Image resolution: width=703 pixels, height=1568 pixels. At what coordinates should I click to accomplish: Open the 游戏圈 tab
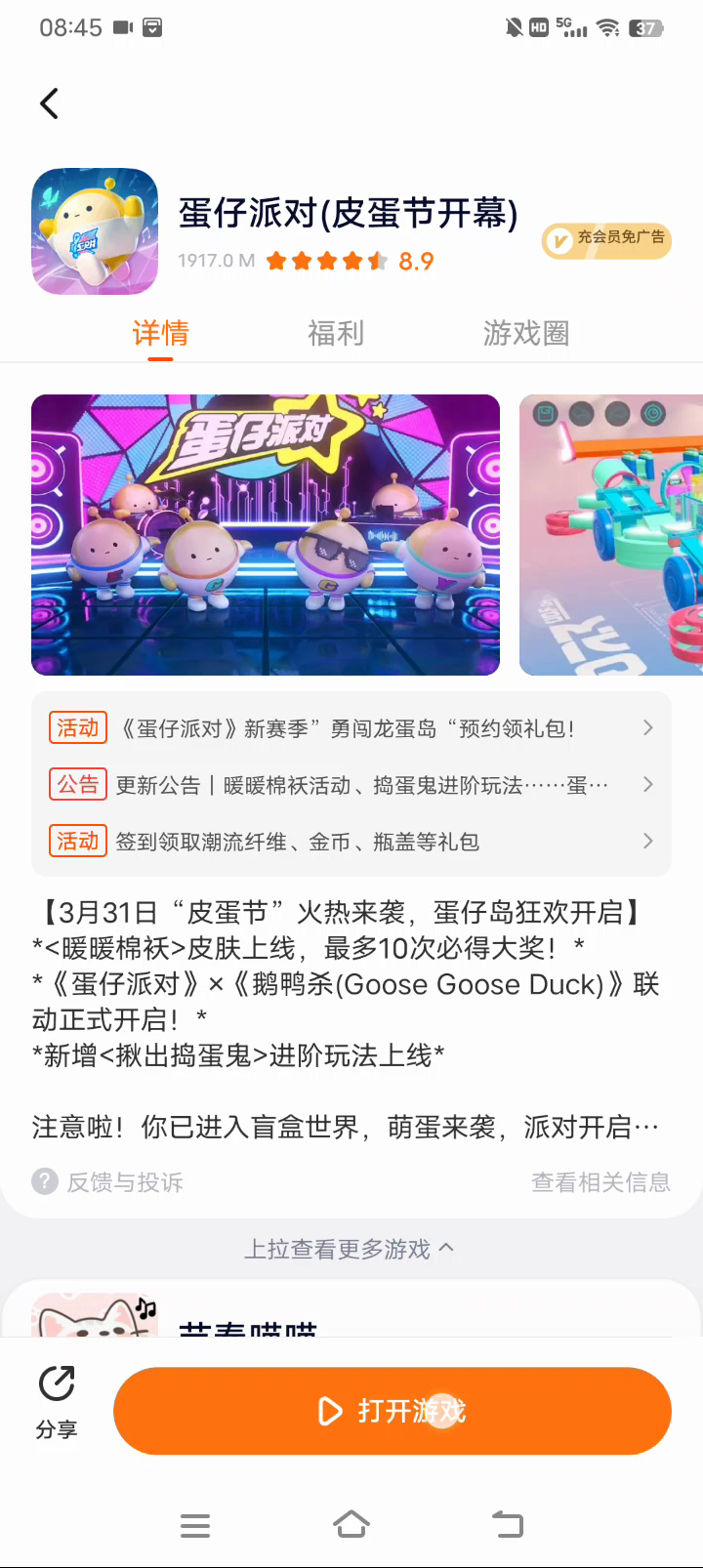(526, 334)
